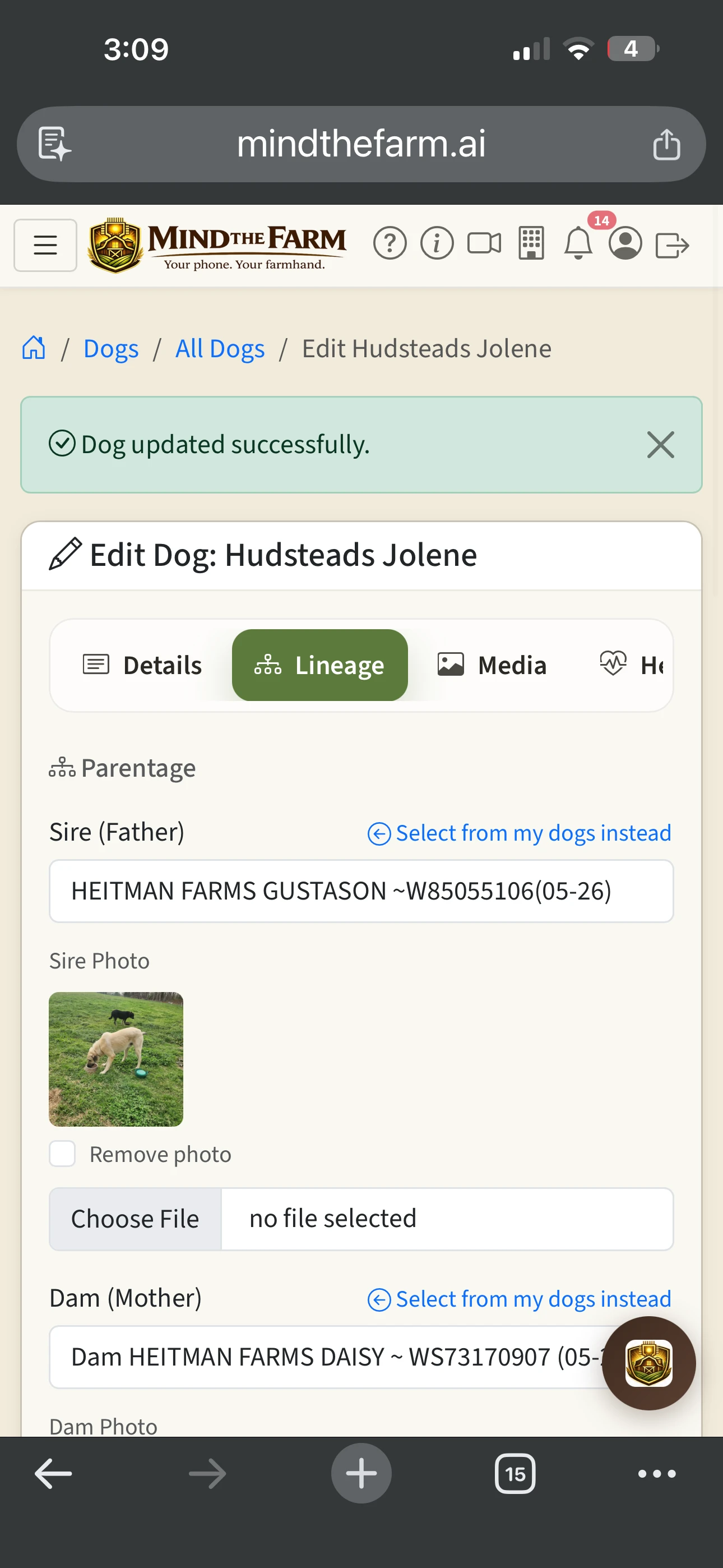The image size is (723, 1568).
Task: Switch to the Media tab
Action: (491, 665)
